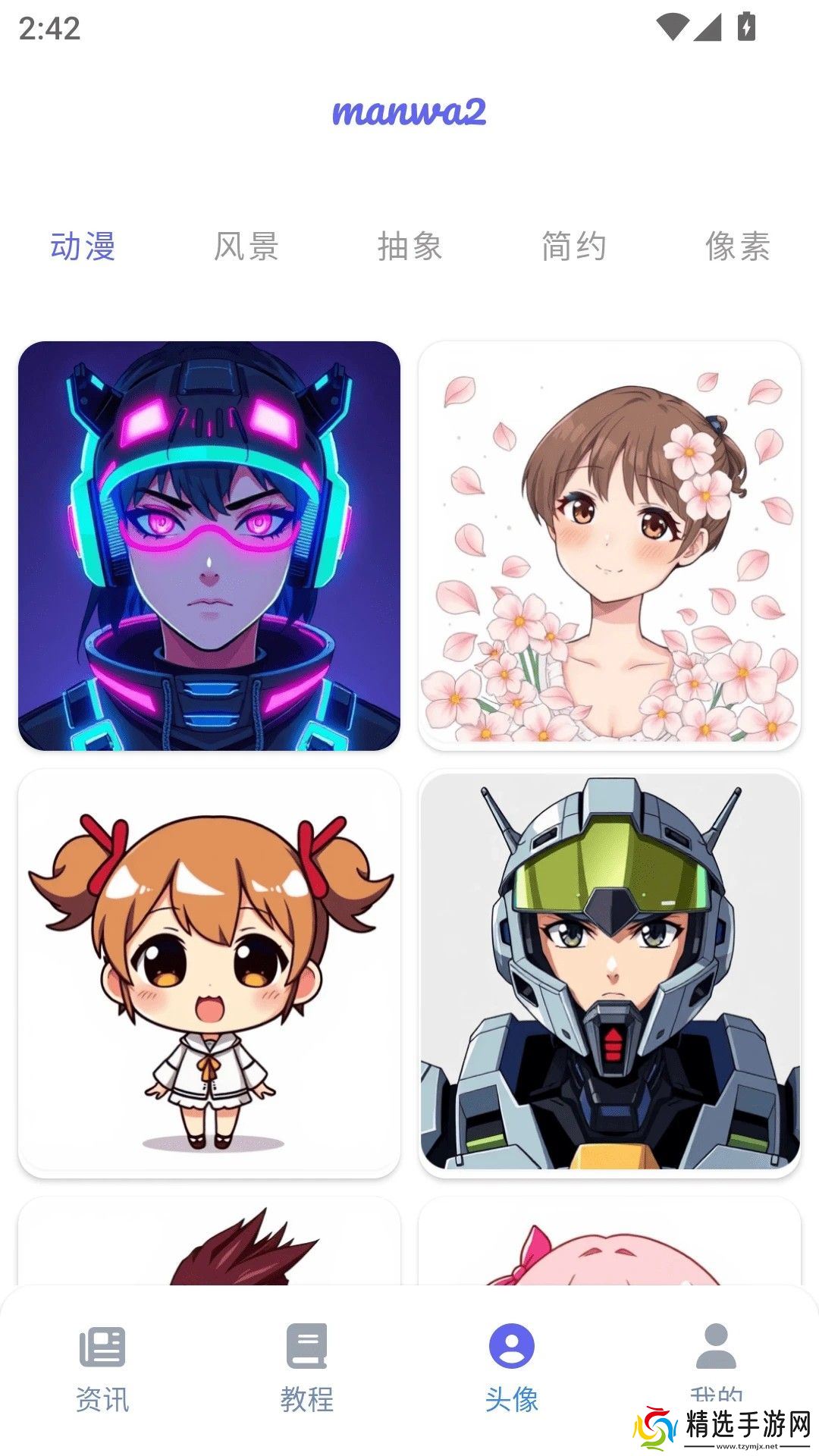Open the spiky brown hair avatar

(209, 1244)
